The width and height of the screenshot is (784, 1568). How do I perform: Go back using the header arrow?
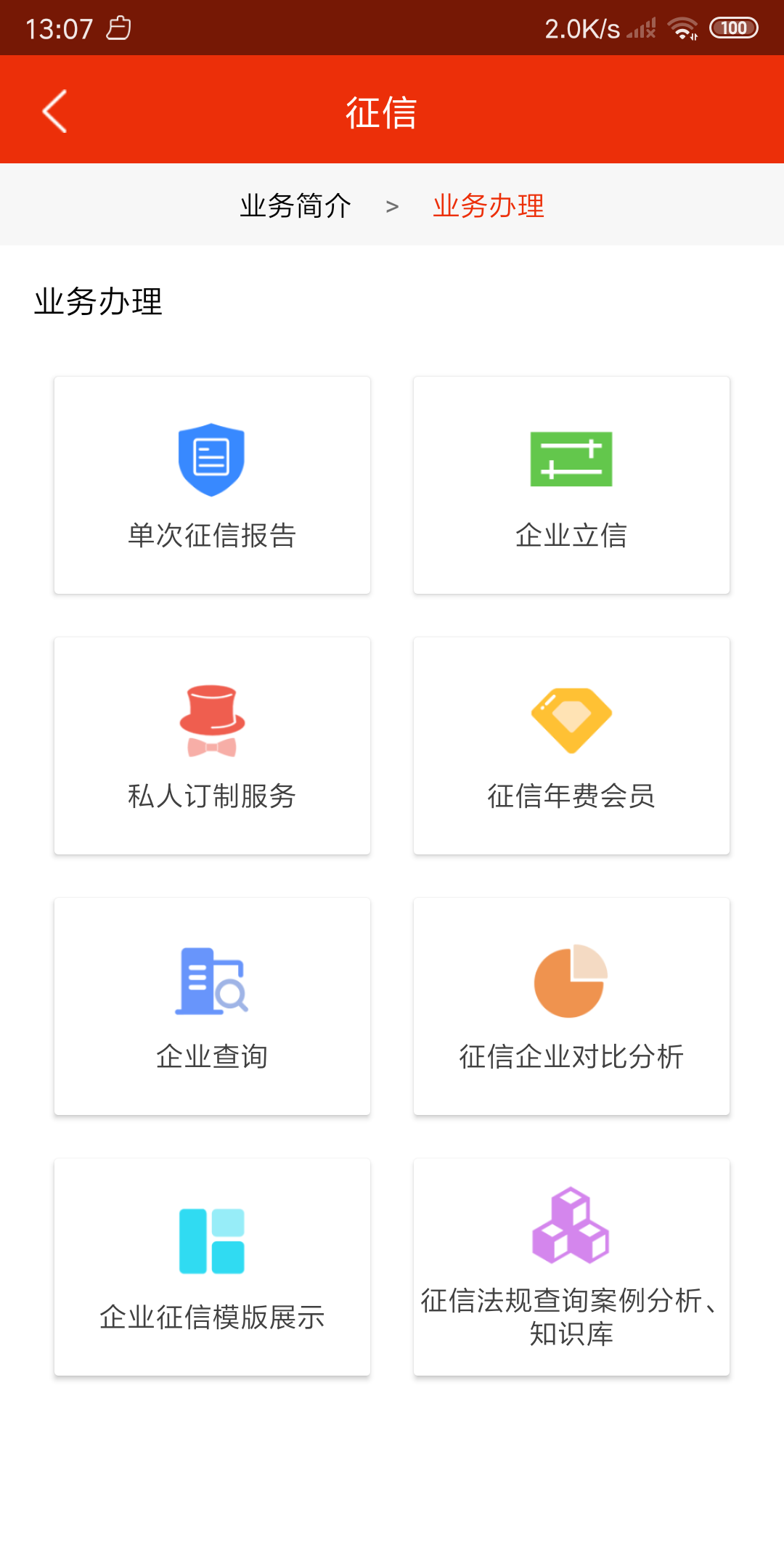pos(54,111)
